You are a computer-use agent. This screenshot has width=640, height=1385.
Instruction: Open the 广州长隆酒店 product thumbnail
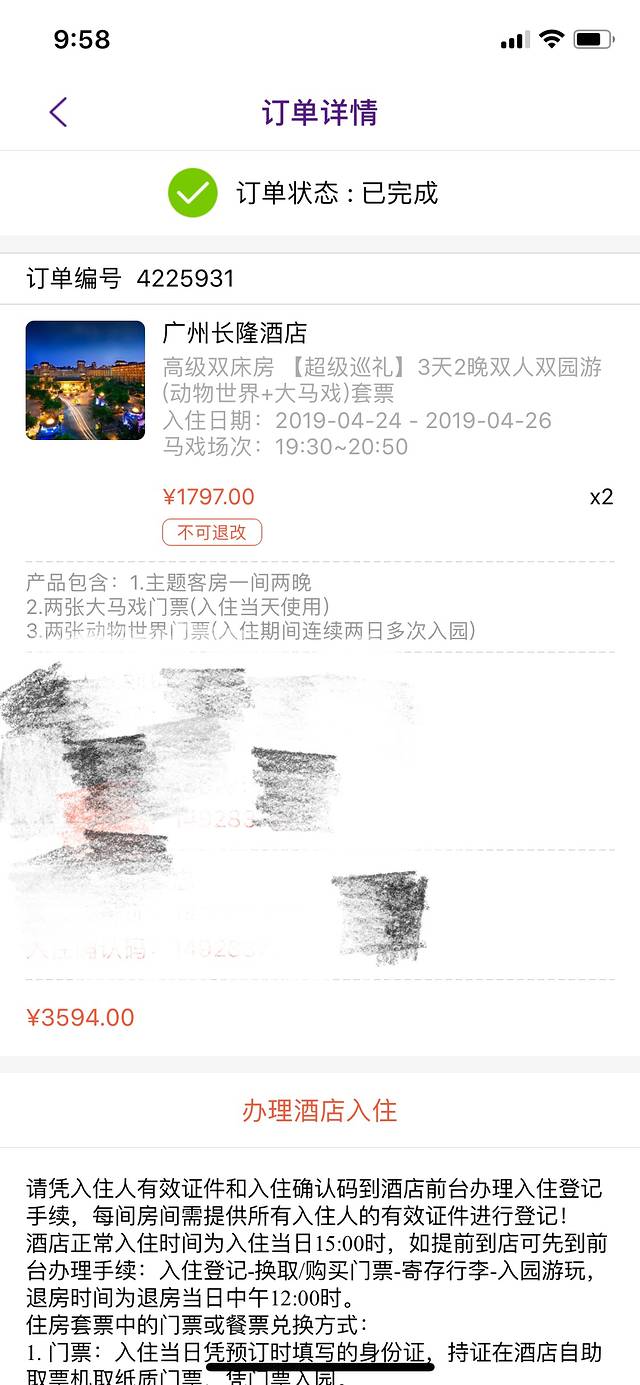click(85, 380)
